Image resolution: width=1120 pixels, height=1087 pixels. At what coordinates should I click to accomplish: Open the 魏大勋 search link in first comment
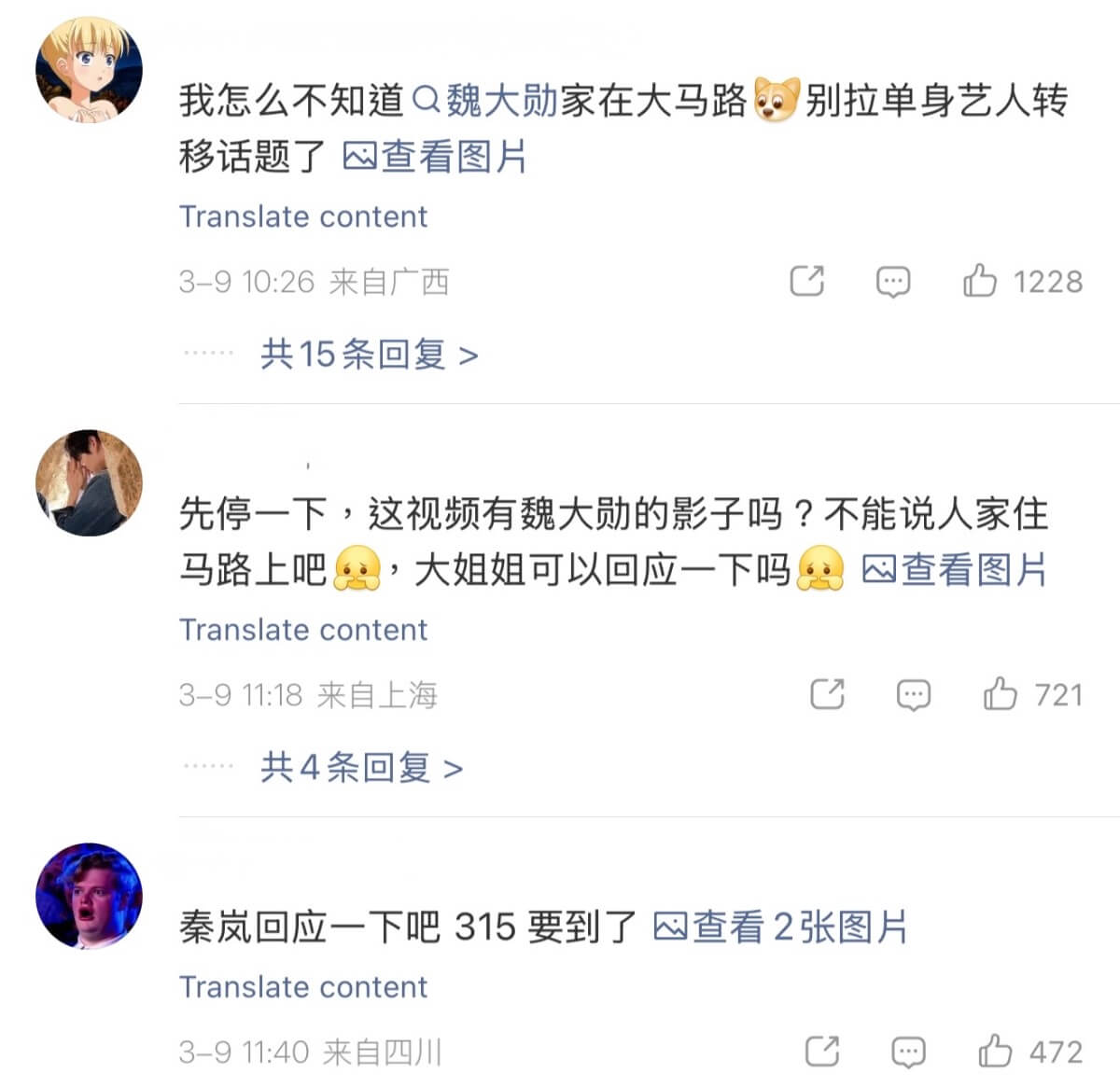(485, 101)
